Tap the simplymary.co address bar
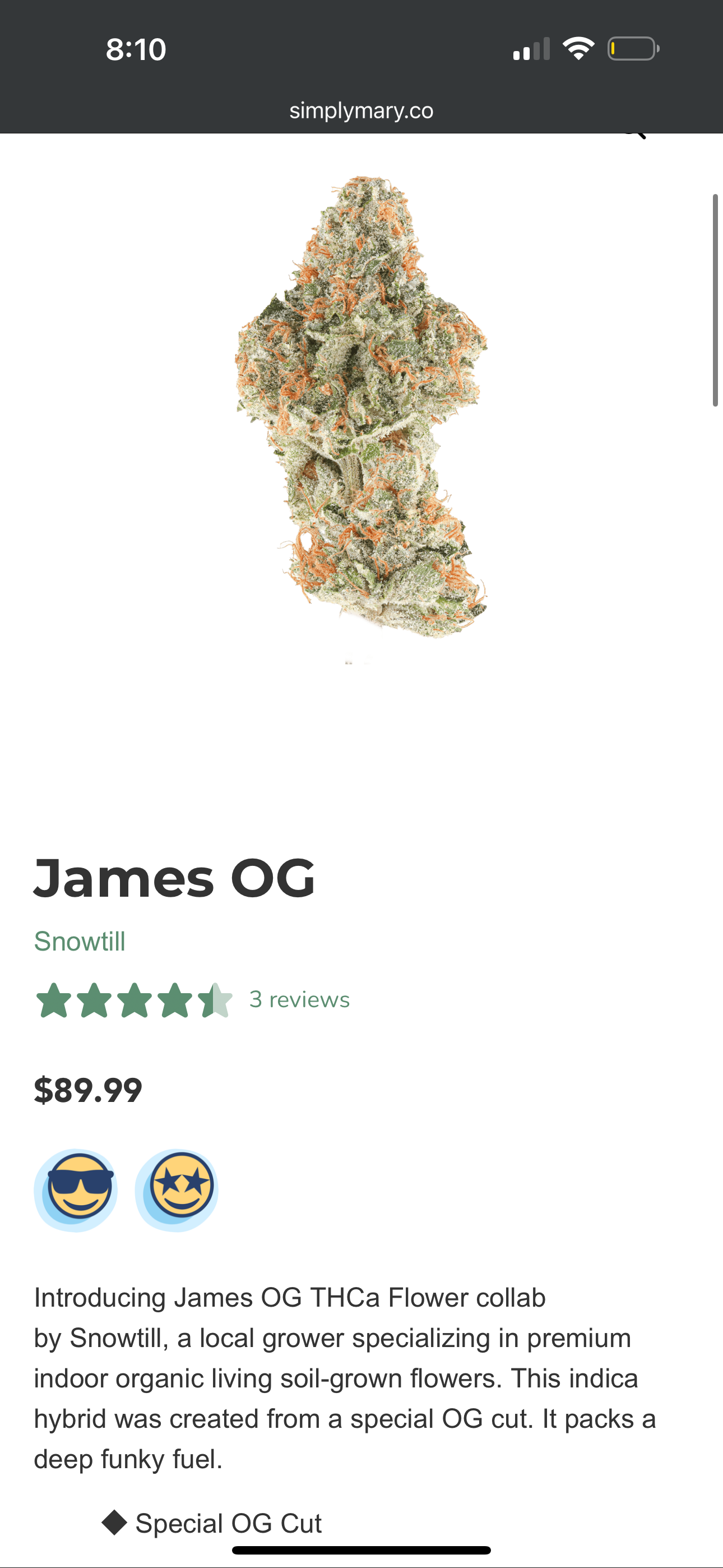This screenshot has width=723, height=1568. point(361,111)
